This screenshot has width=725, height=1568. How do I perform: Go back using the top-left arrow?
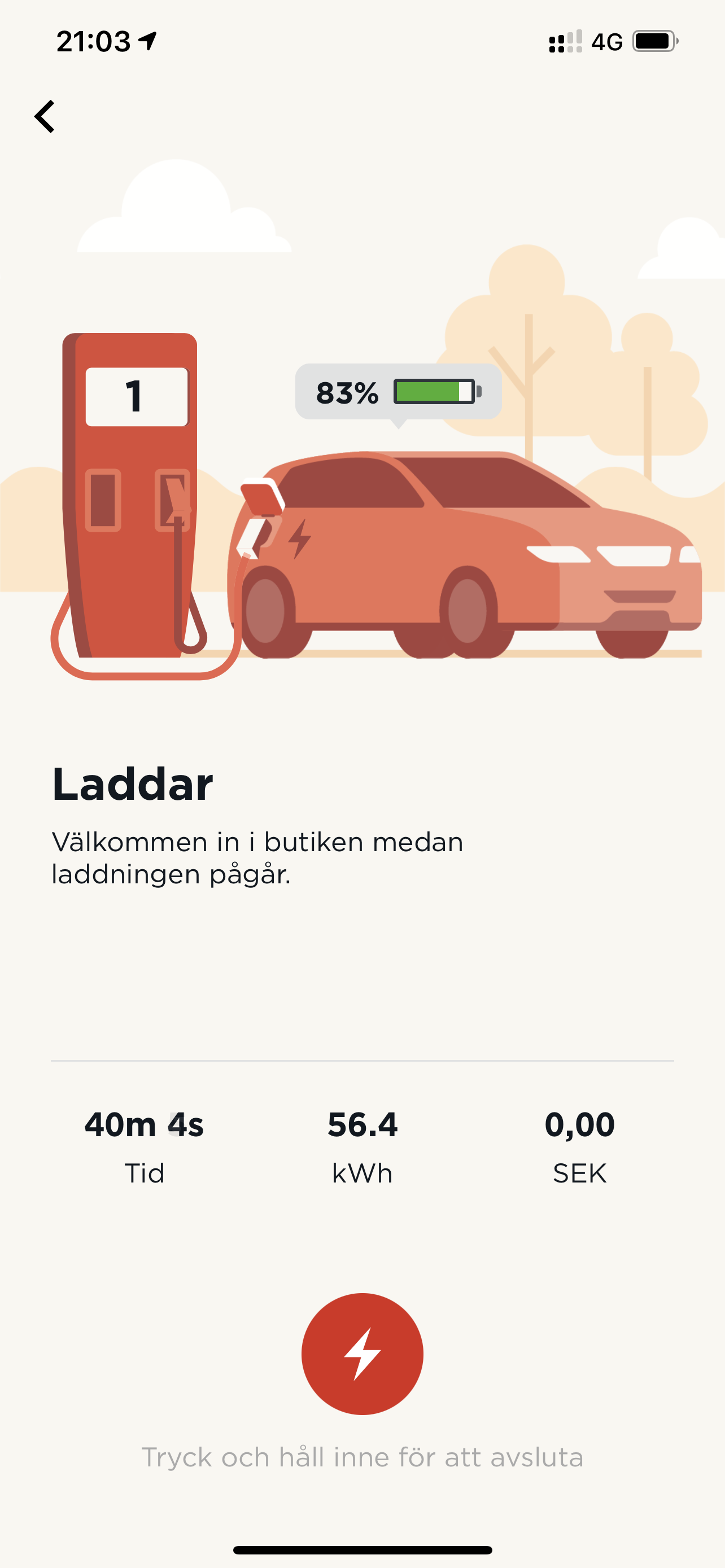[45, 116]
